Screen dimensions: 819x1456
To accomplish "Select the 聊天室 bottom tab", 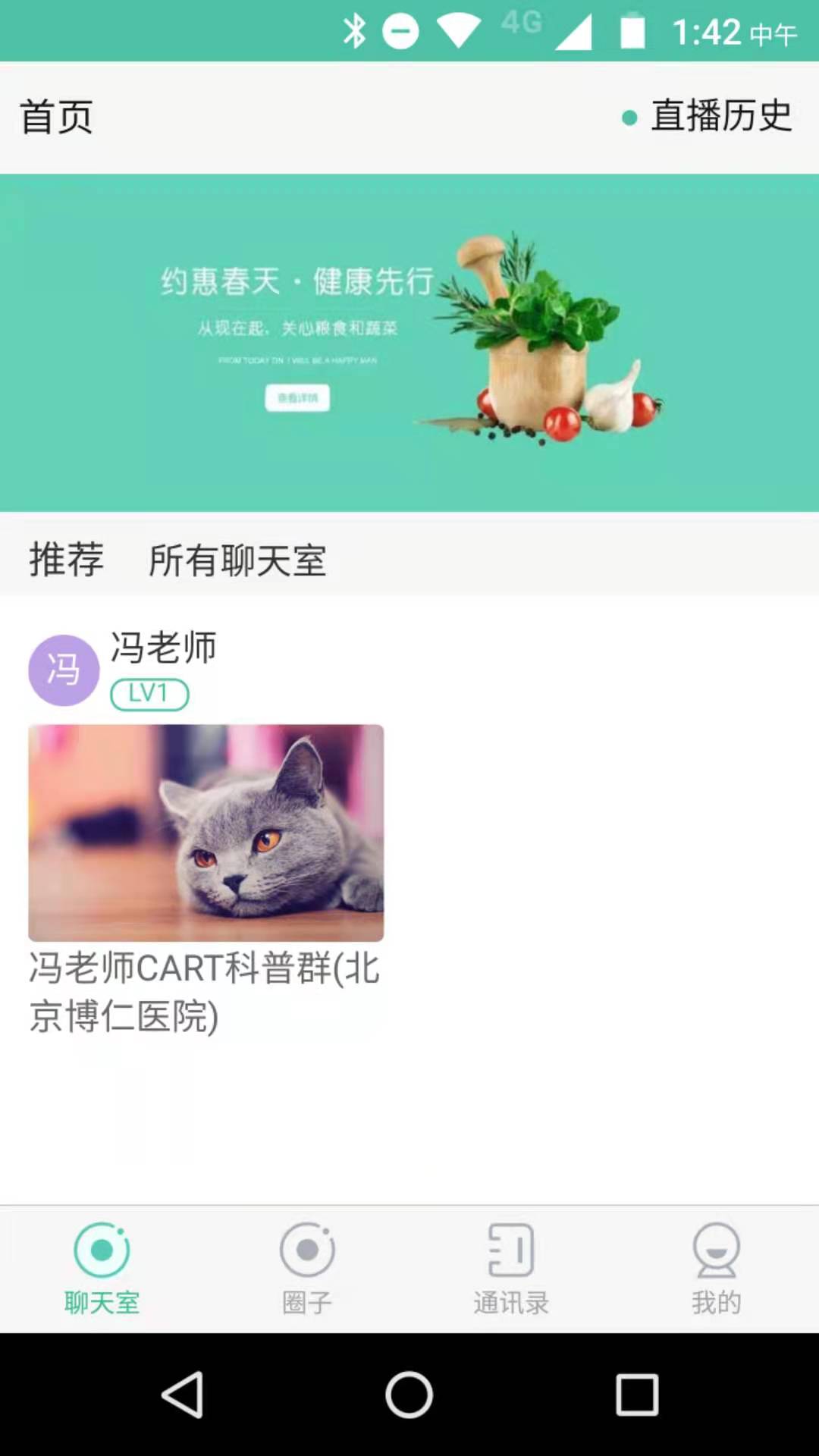I will 102,1266.
